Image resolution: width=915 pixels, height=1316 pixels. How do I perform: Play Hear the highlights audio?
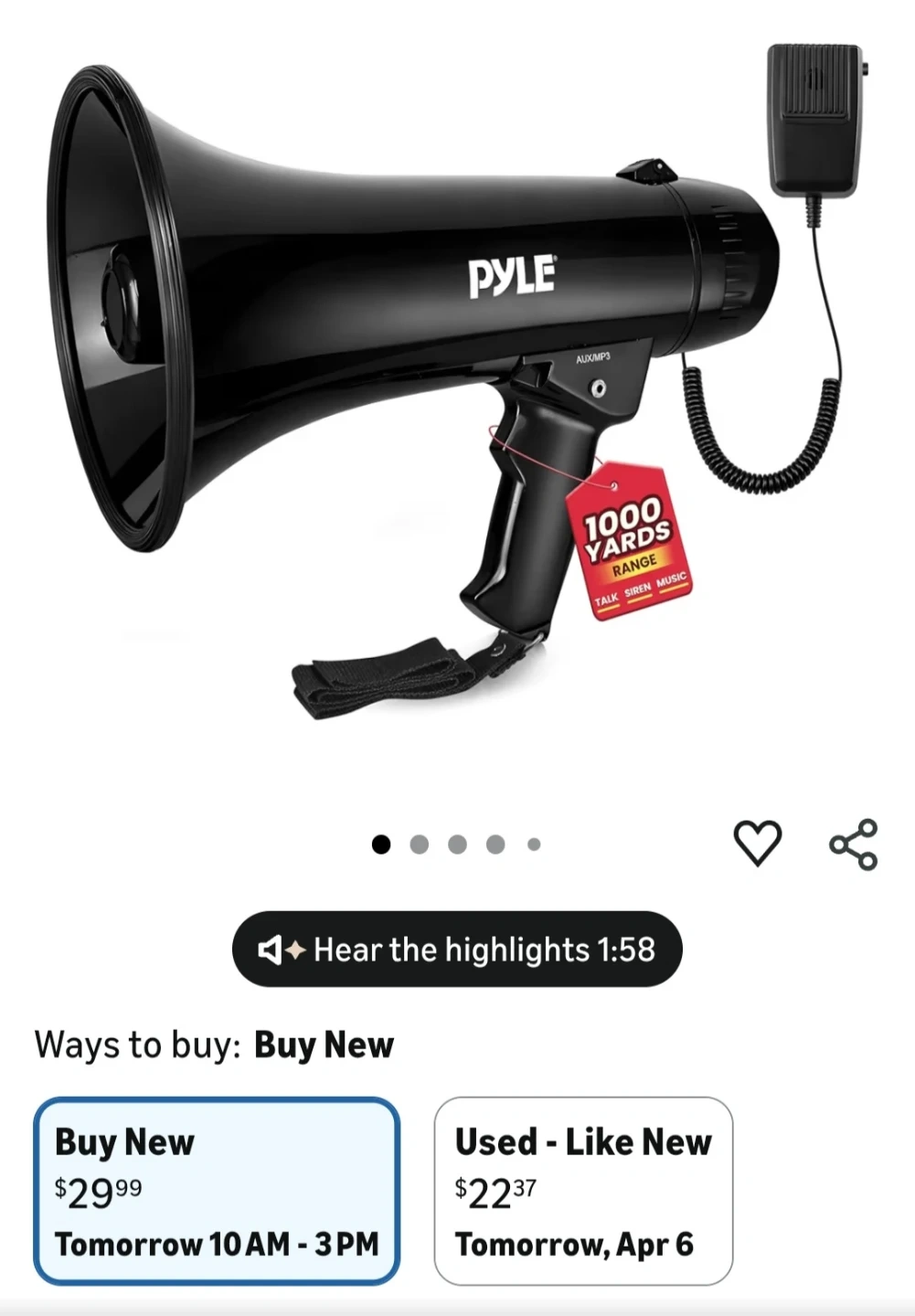coord(457,950)
